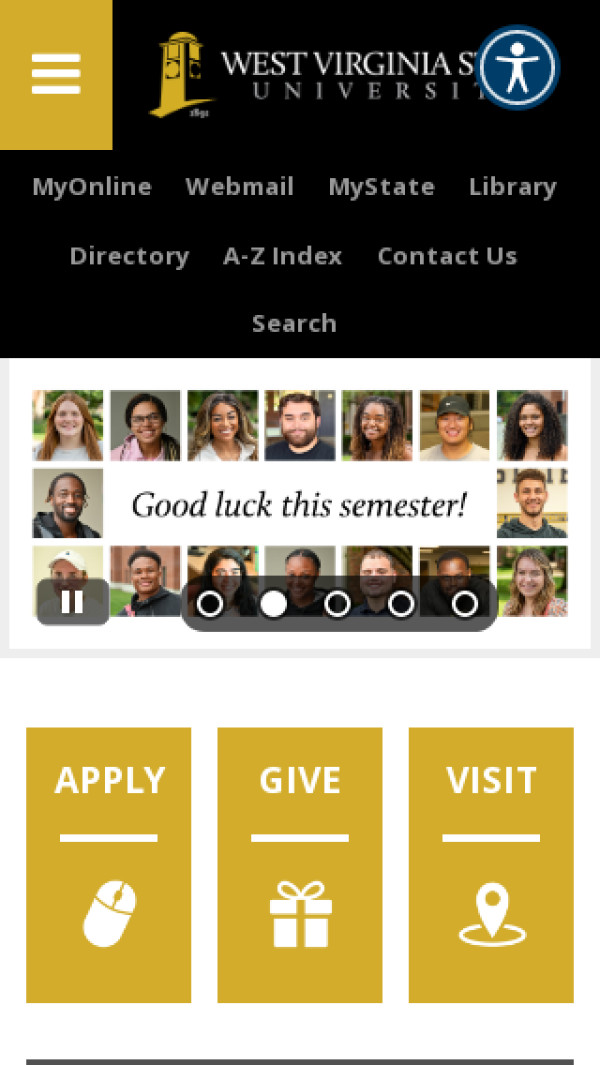Open the Search link

[294, 324]
